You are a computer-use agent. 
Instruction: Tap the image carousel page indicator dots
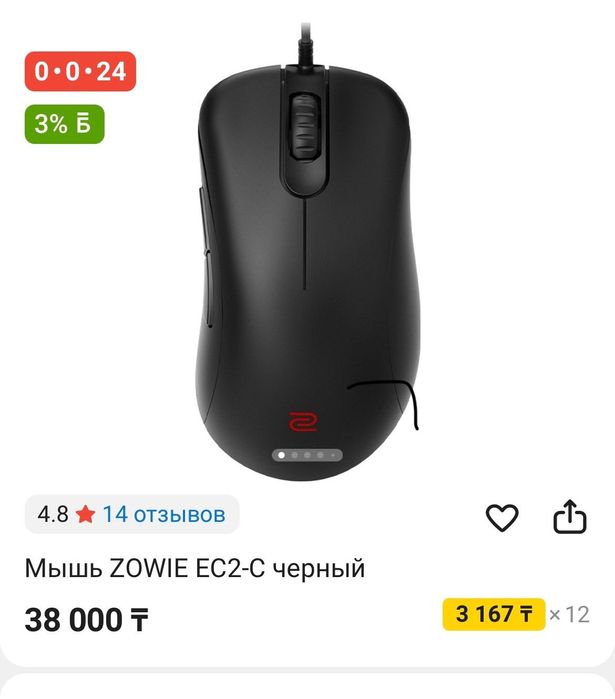(x=306, y=455)
